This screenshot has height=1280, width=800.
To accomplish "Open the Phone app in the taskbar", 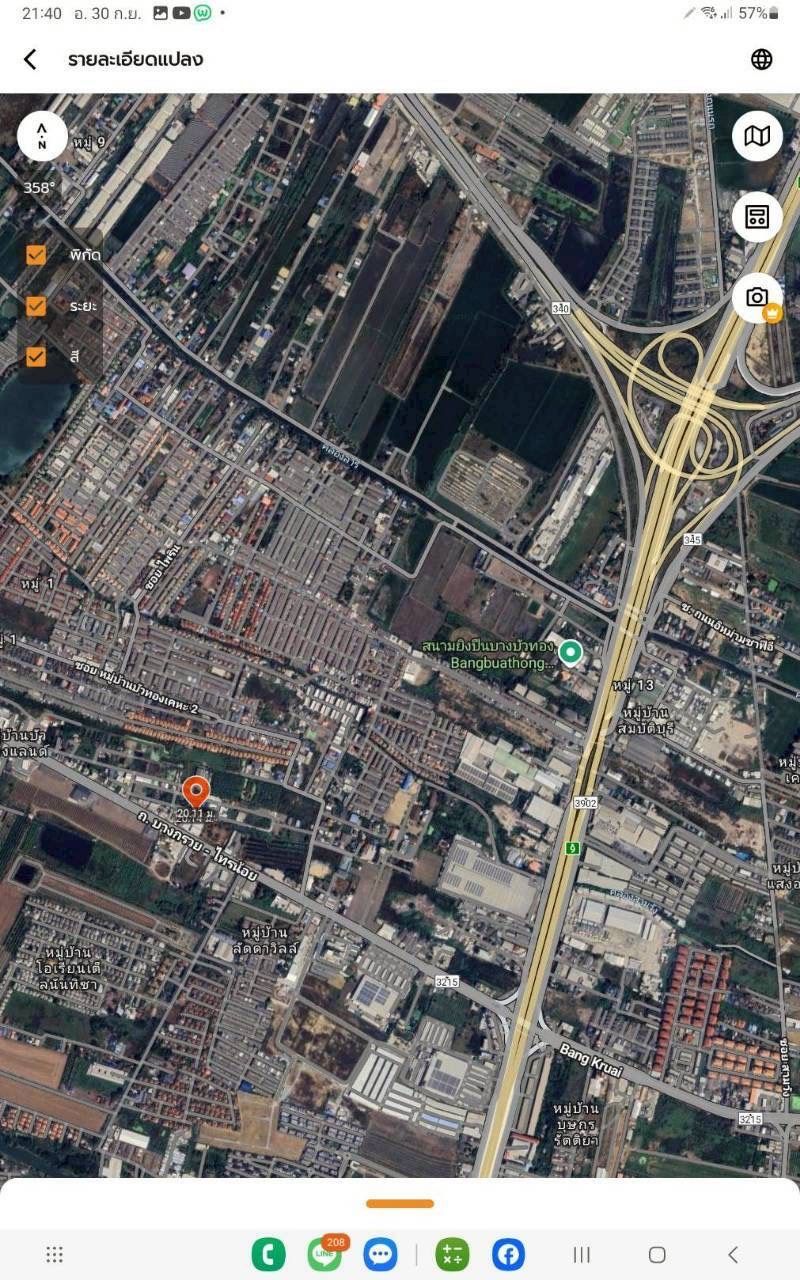I will (x=268, y=1254).
